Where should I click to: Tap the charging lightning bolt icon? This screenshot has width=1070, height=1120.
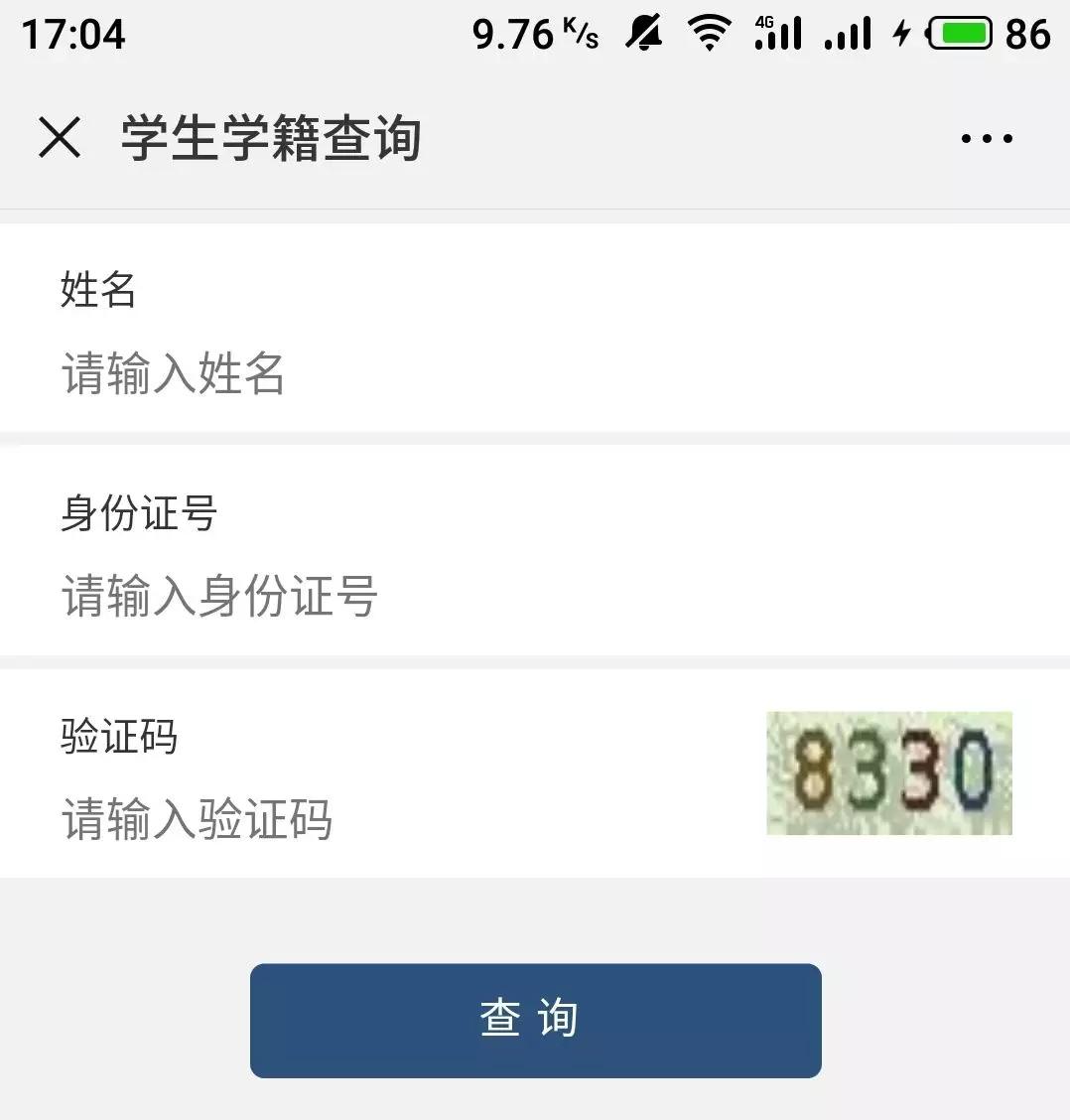click(899, 33)
